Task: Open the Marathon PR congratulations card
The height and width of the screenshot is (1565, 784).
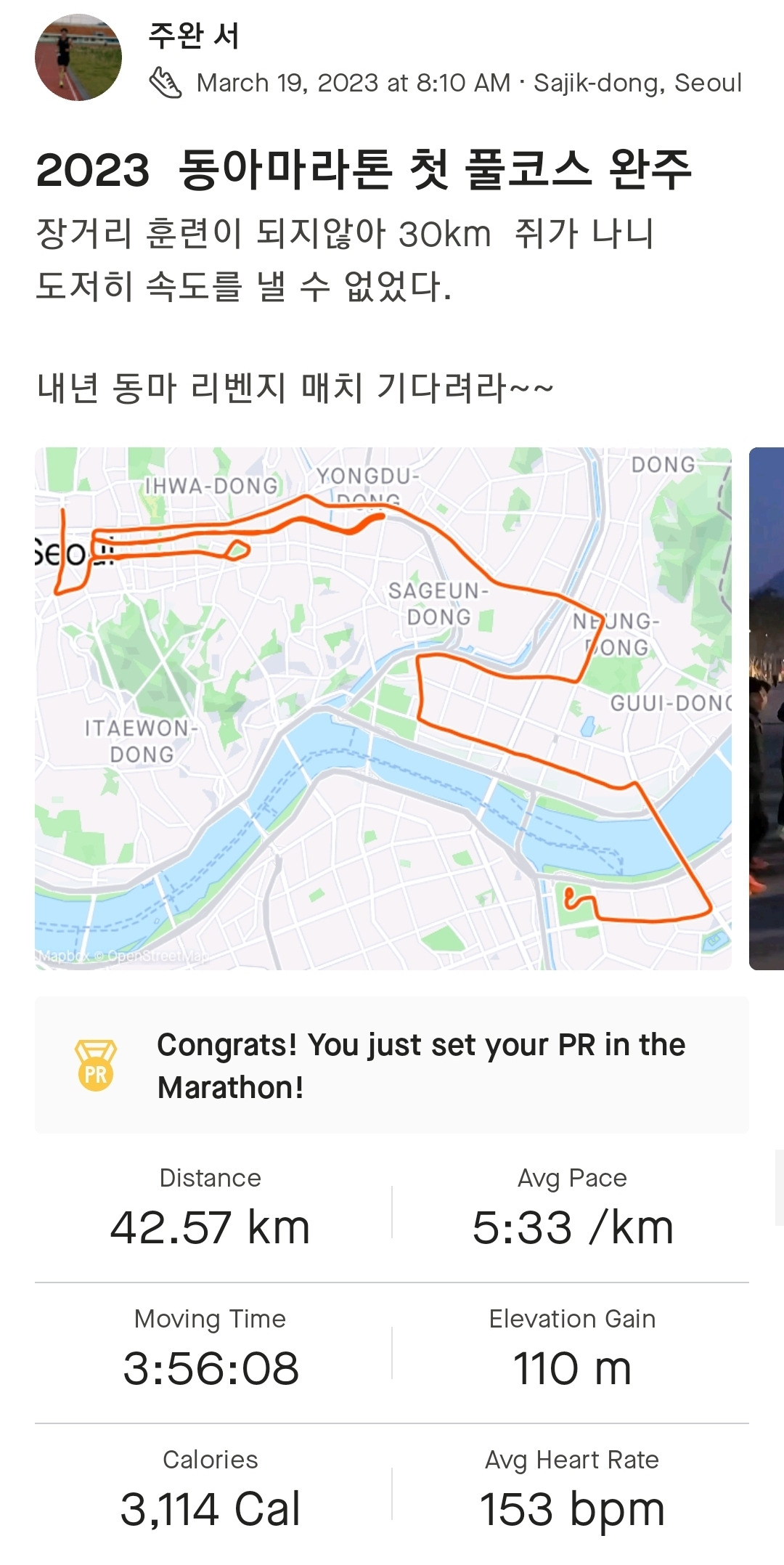Action: click(x=392, y=1065)
